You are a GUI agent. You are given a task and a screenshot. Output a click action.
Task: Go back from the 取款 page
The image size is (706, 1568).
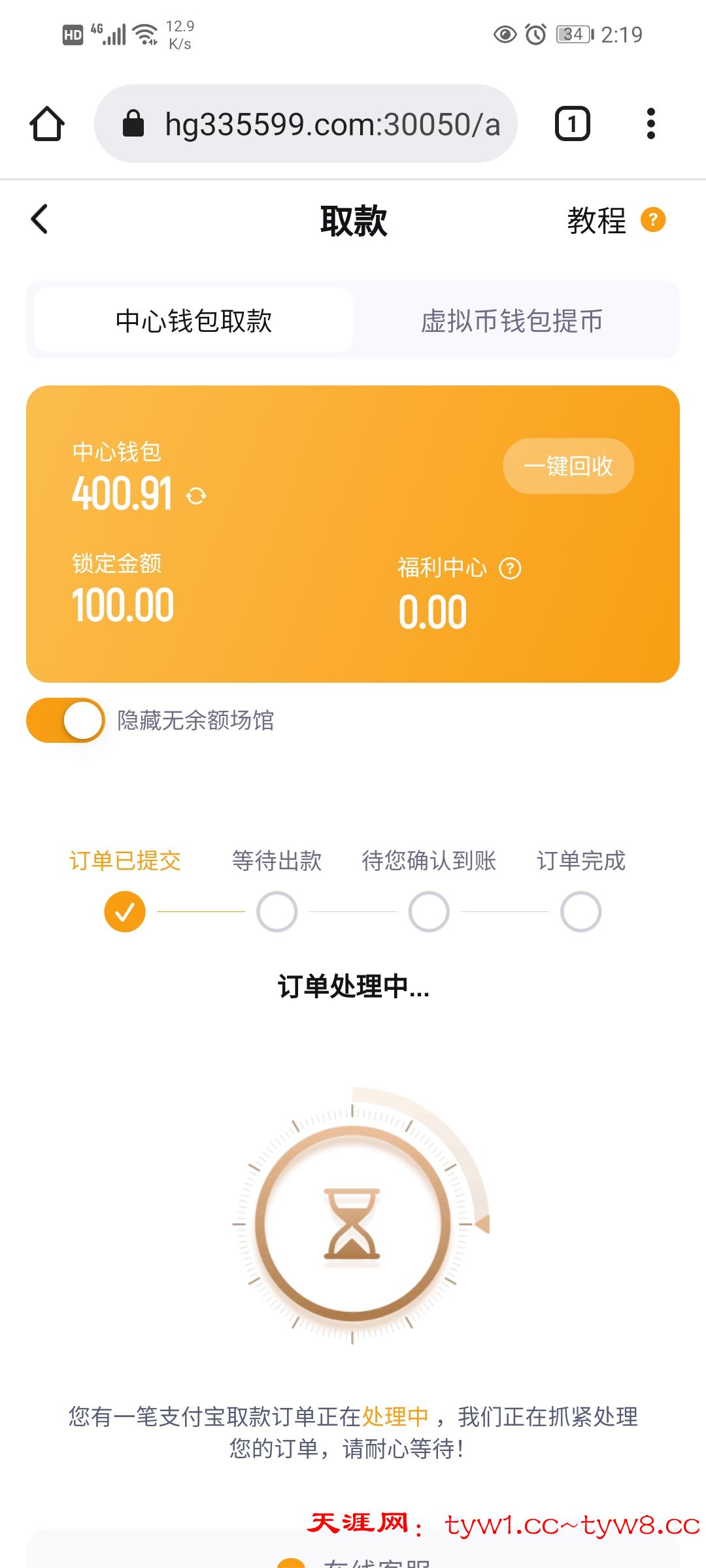(40, 219)
